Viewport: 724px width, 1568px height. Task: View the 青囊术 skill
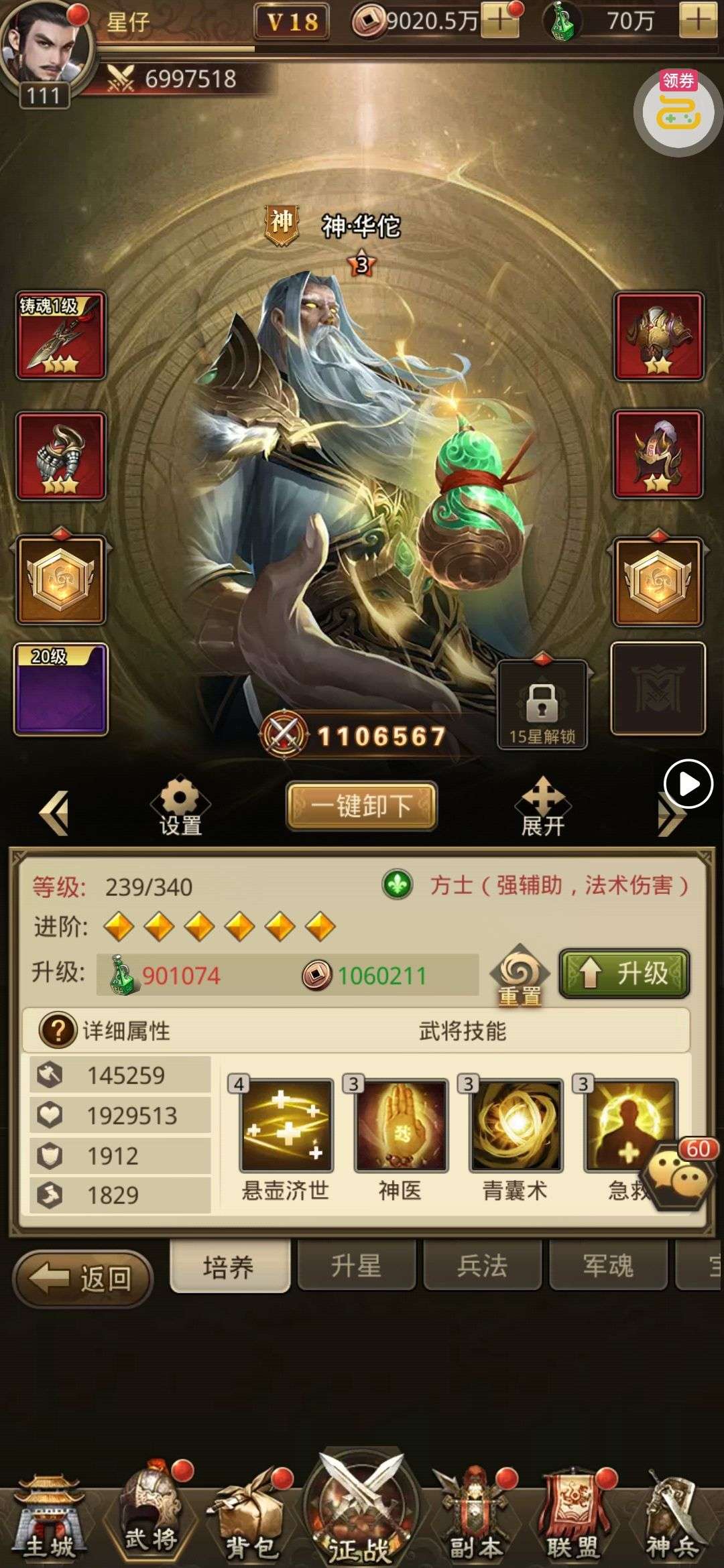point(516,1125)
